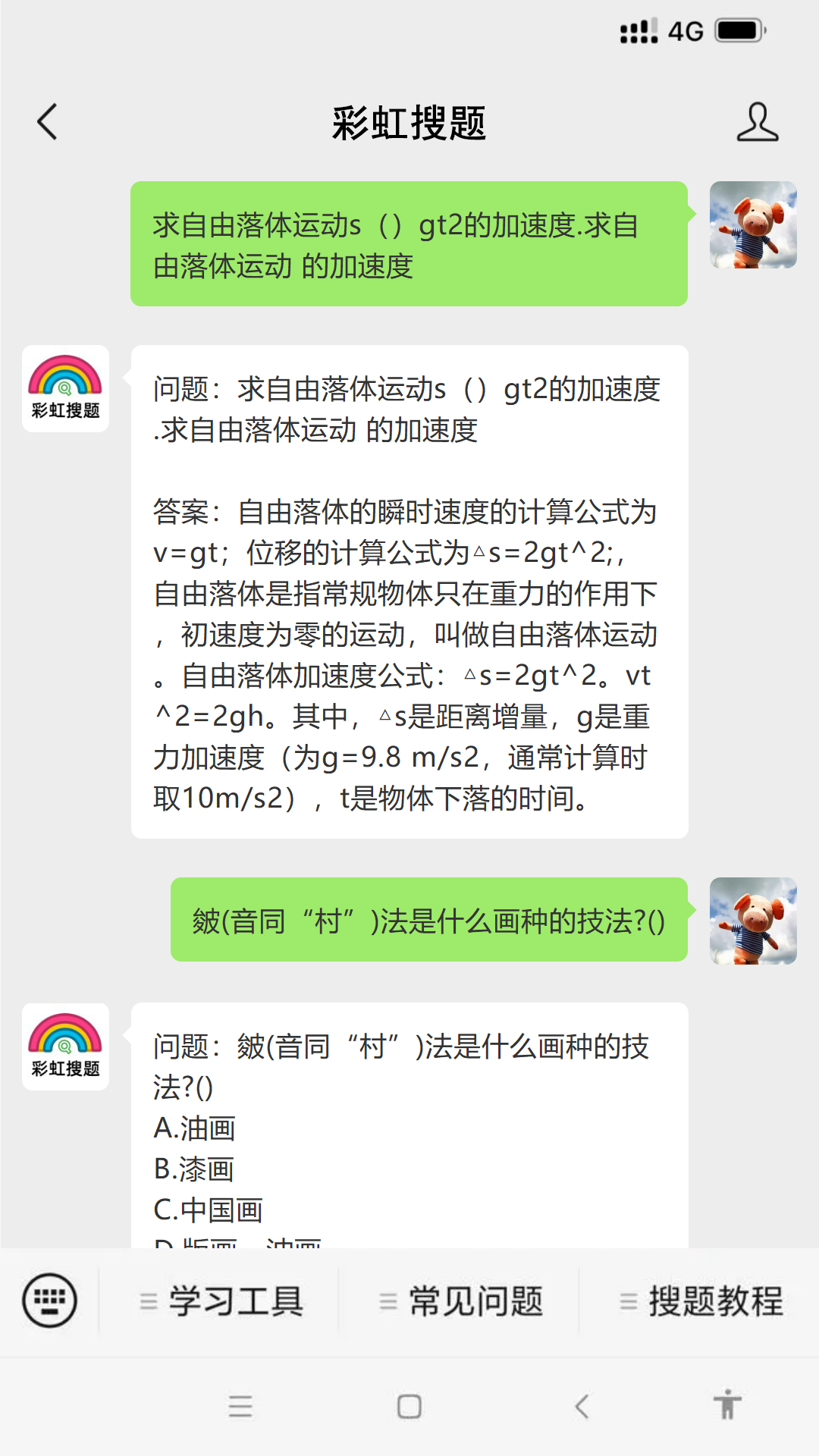Open the account profile icon
Screen dimensions: 819x1456
757,122
